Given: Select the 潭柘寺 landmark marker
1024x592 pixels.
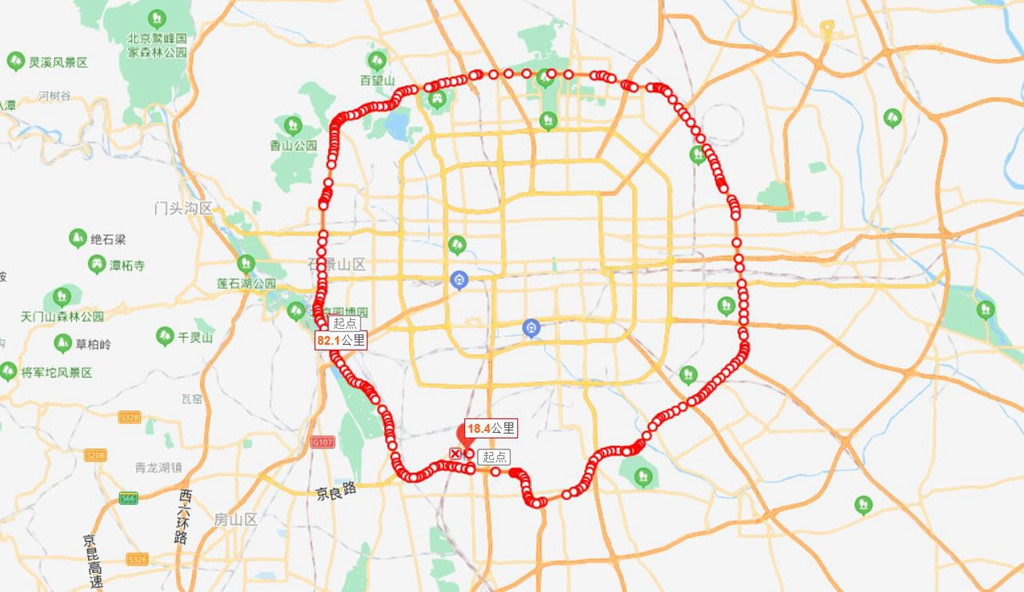Looking at the screenshot, I should pyautogui.click(x=97, y=265).
